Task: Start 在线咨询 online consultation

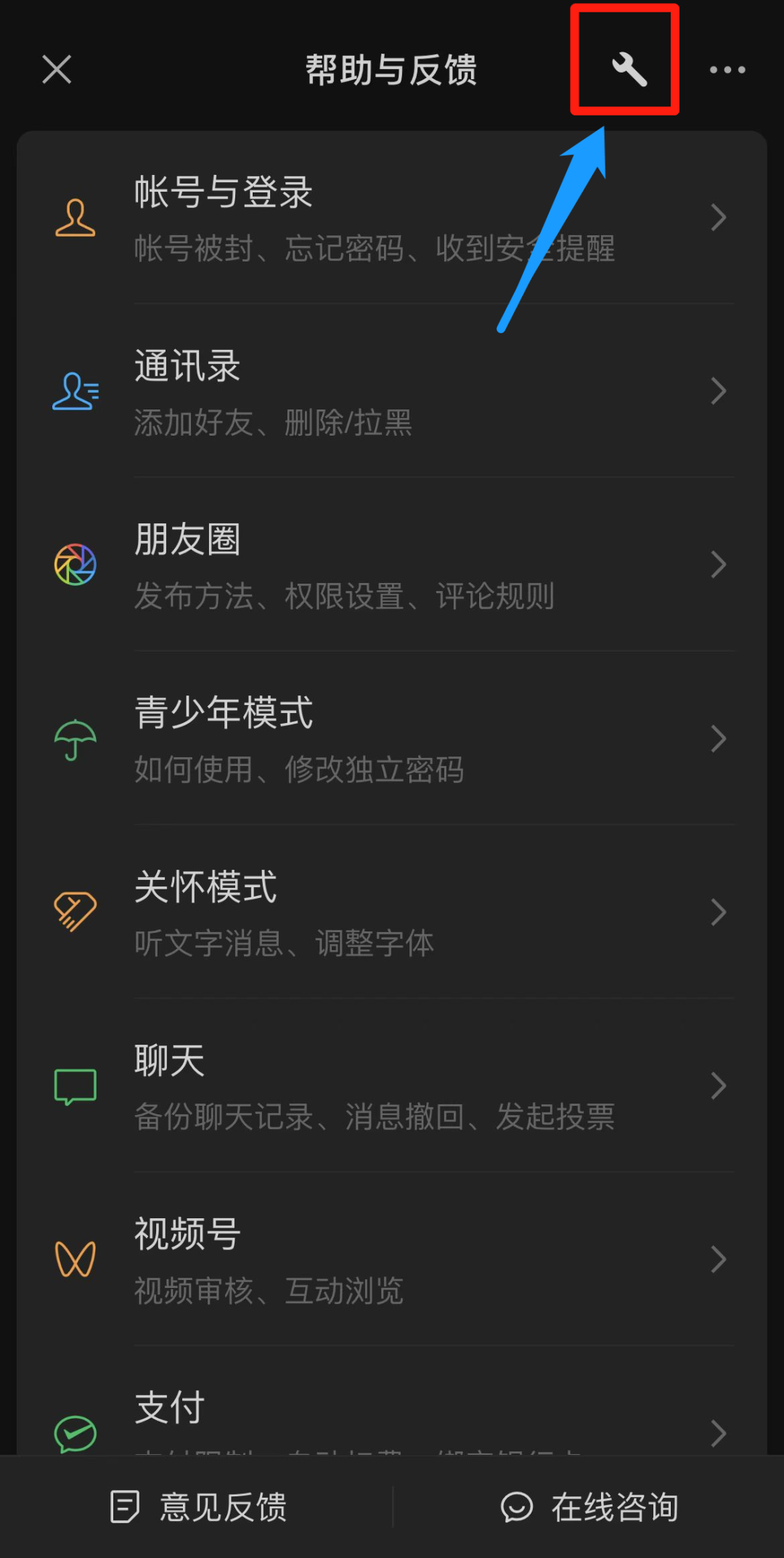Action: 589,1507
